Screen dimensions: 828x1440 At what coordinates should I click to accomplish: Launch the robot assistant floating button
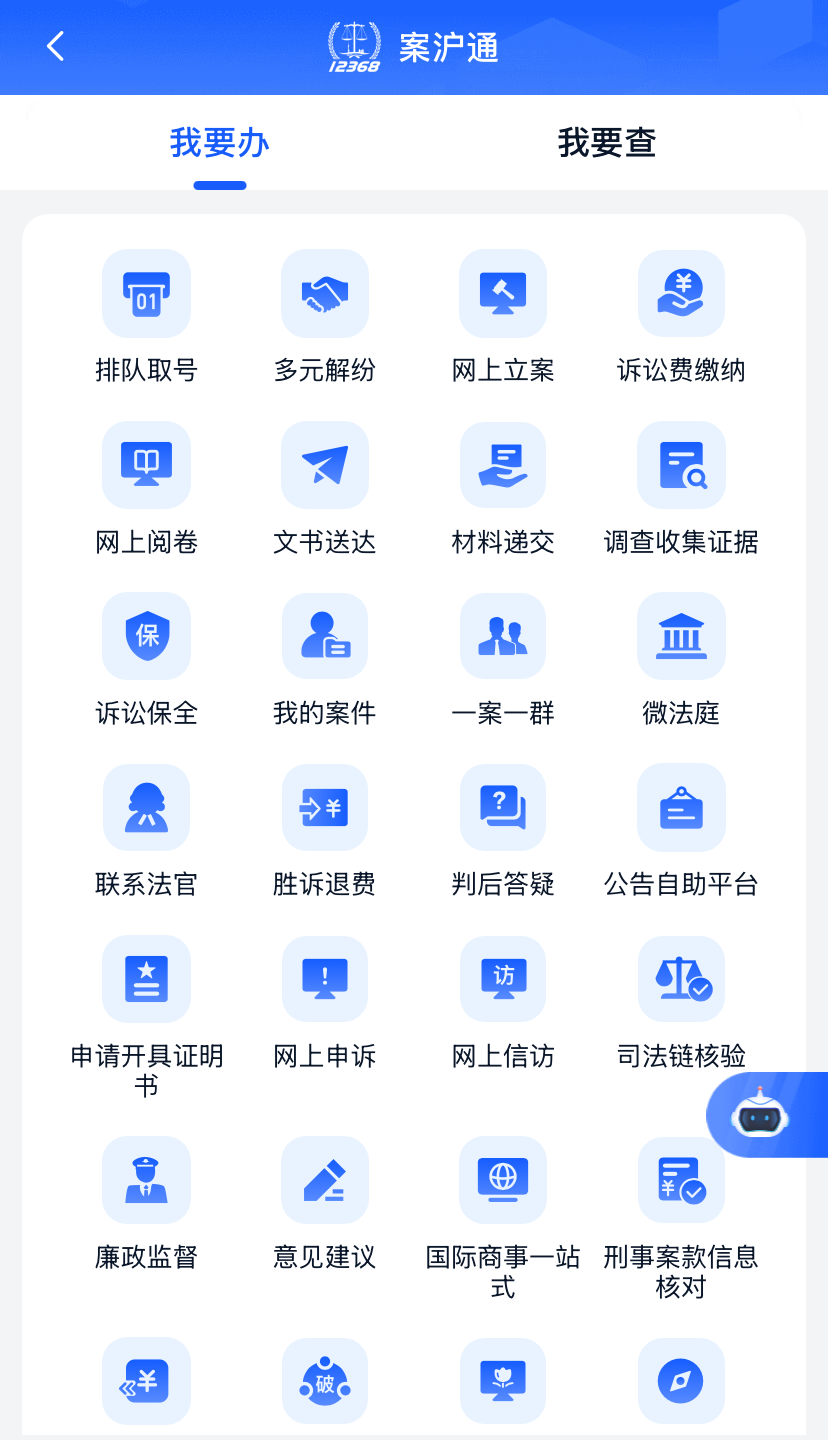(762, 1114)
